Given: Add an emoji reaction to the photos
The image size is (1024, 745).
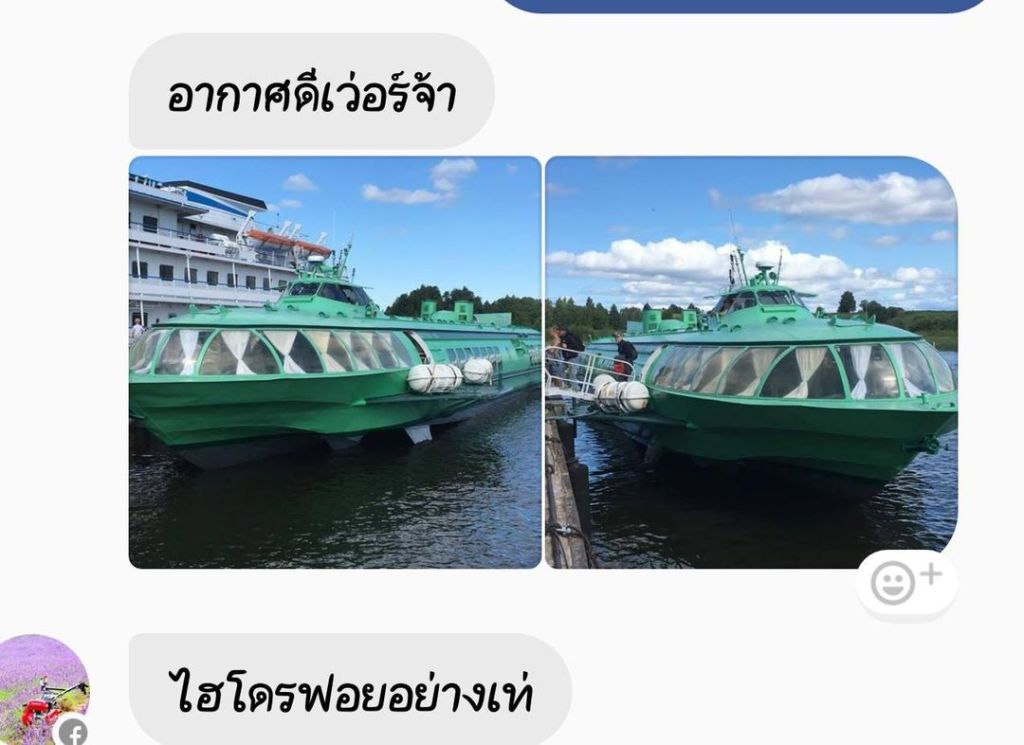Looking at the screenshot, I should point(904,582).
